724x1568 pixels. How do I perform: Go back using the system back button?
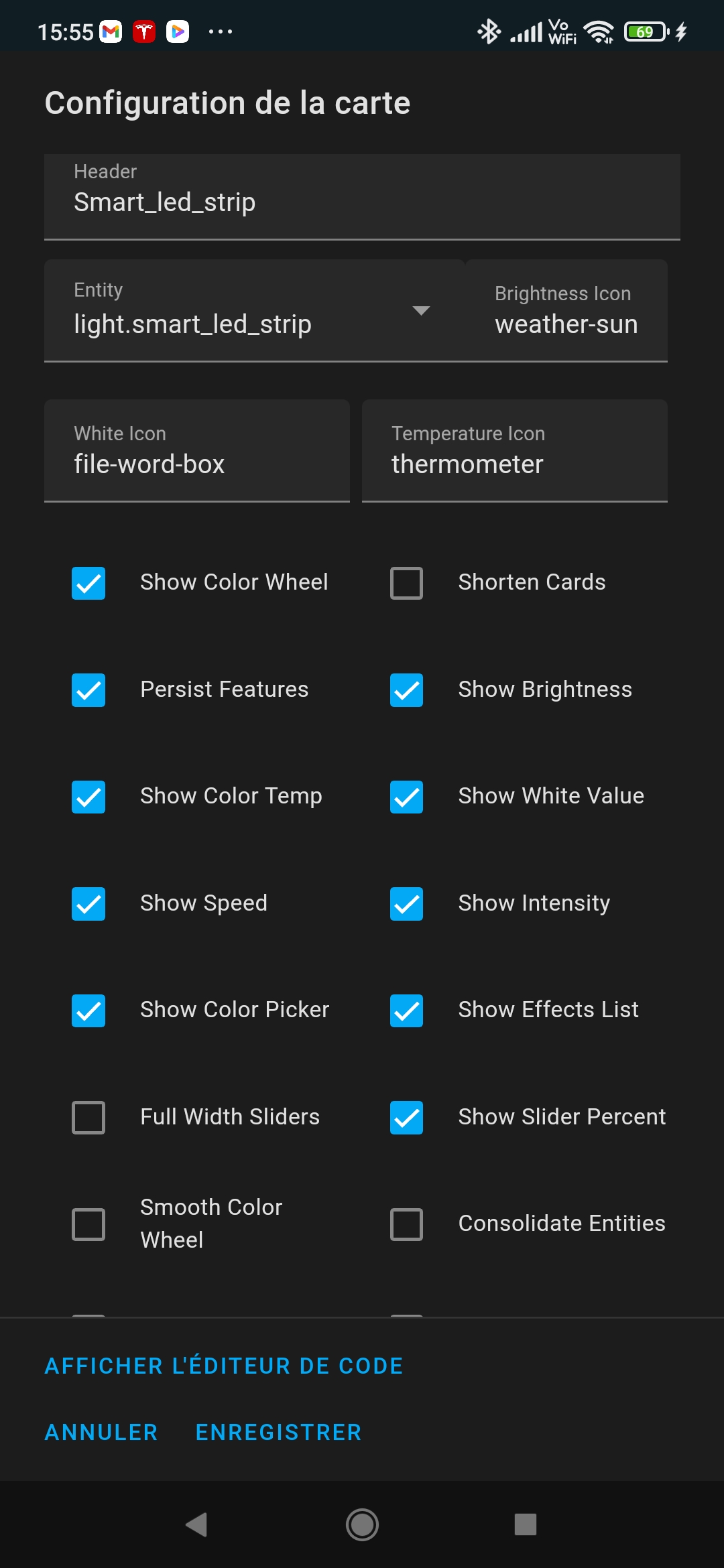[x=196, y=1524]
